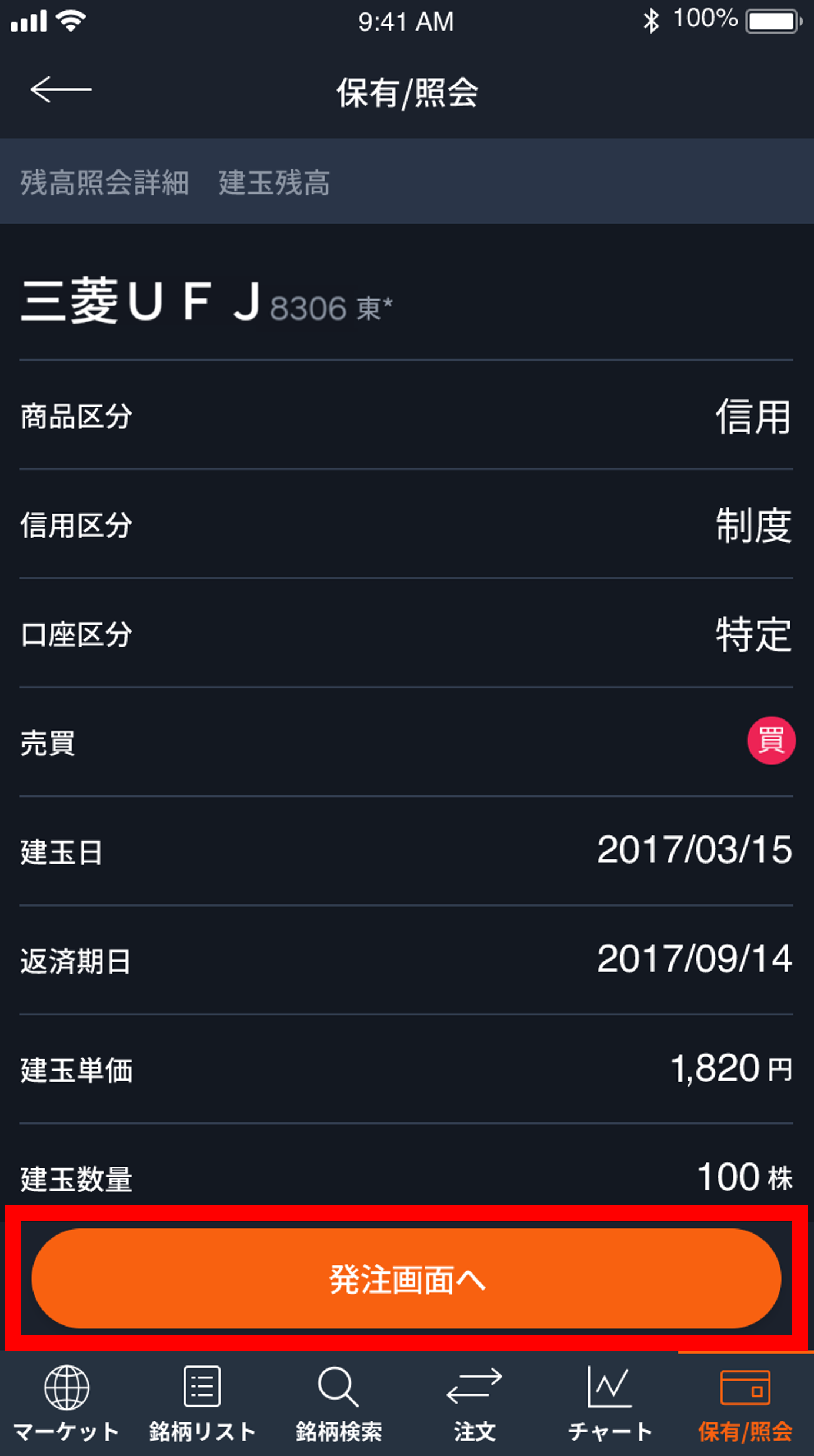Go to the 銘柄検索 tab
The height and width of the screenshot is (1456, 814).
click(339, 1403)
